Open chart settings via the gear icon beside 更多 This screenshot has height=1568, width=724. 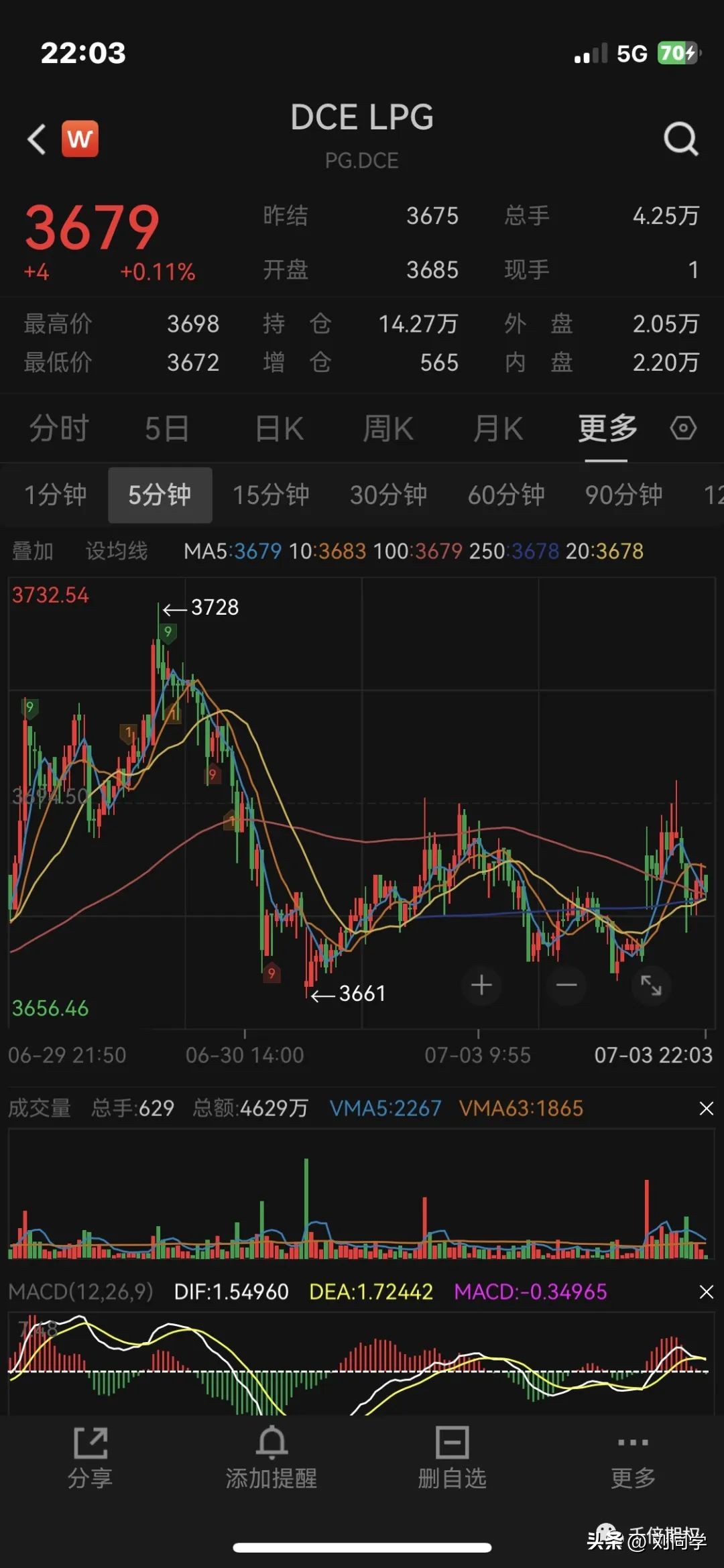point(684,427)
